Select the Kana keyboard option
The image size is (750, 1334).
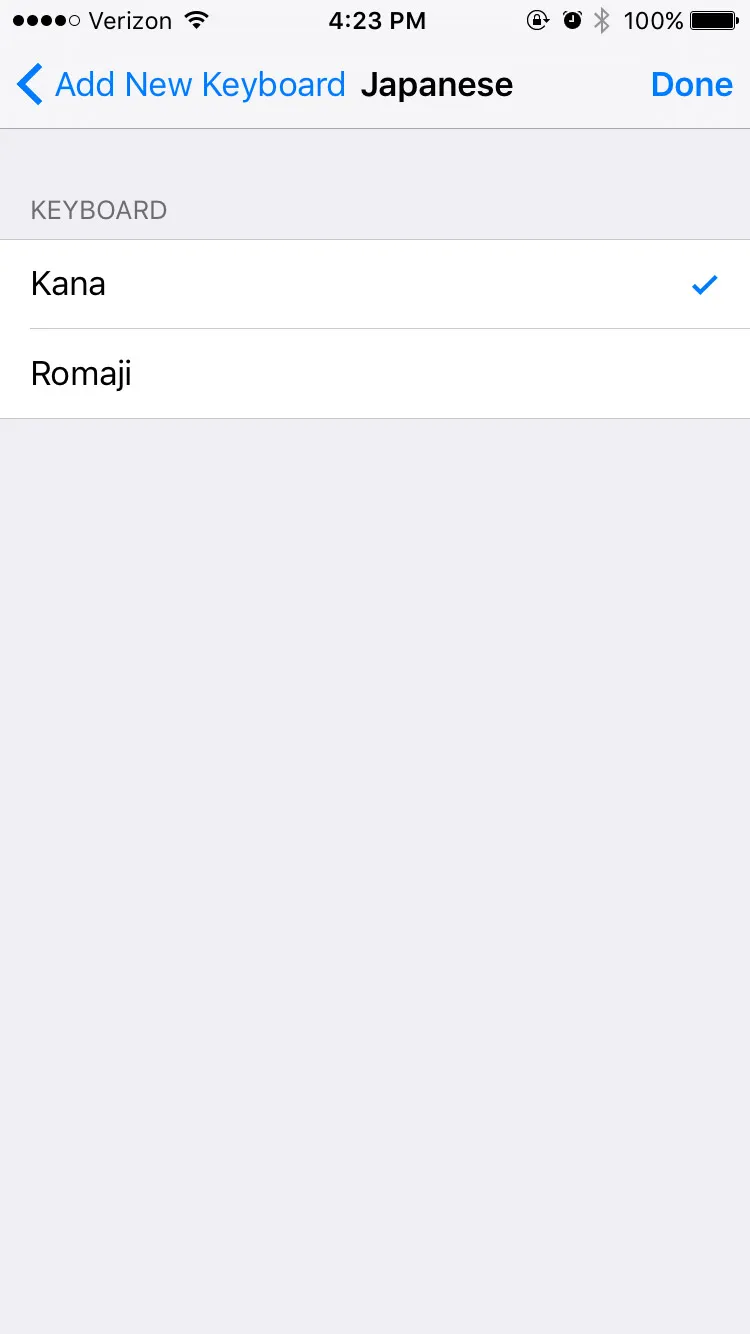(375, 284)
